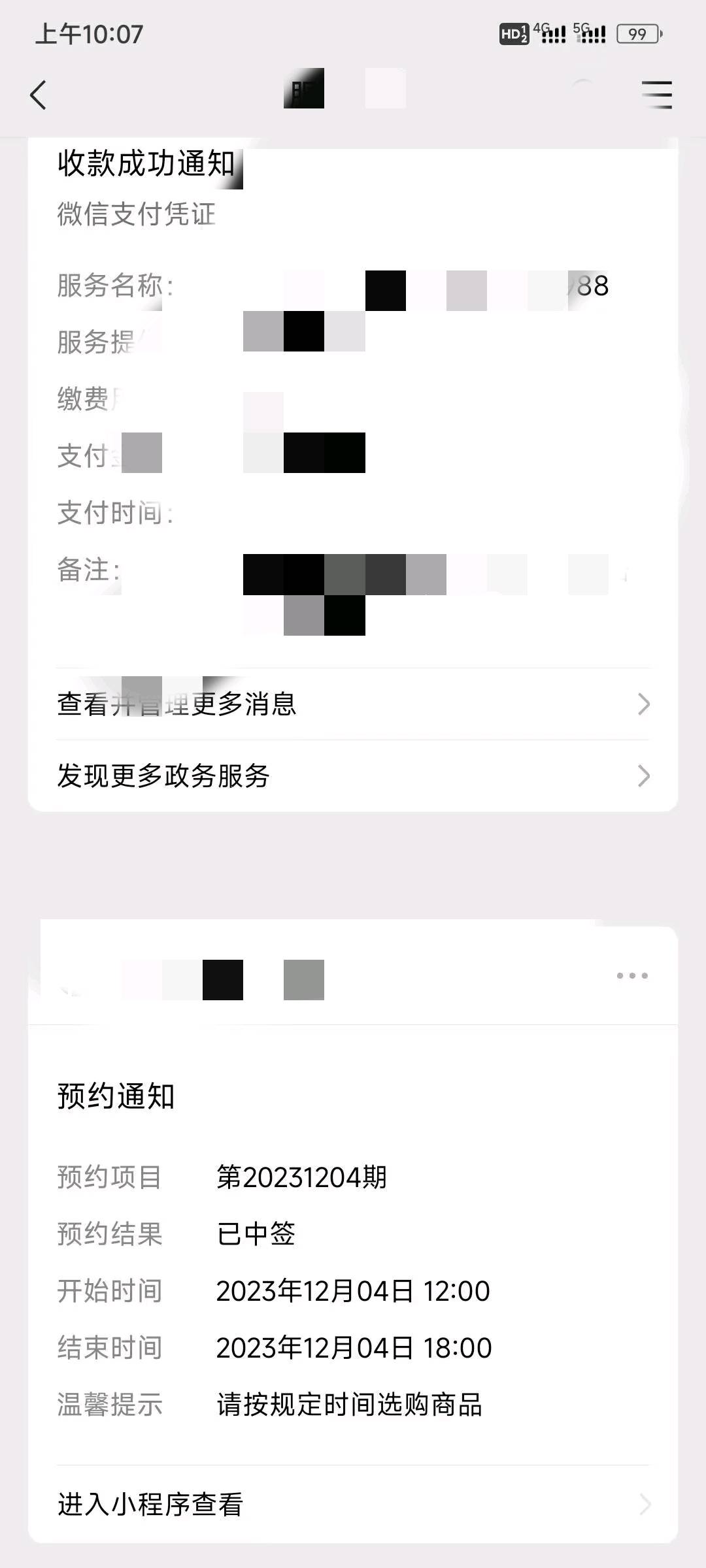
Task: Open 查看更多消息 row
Action: point(353,704)
